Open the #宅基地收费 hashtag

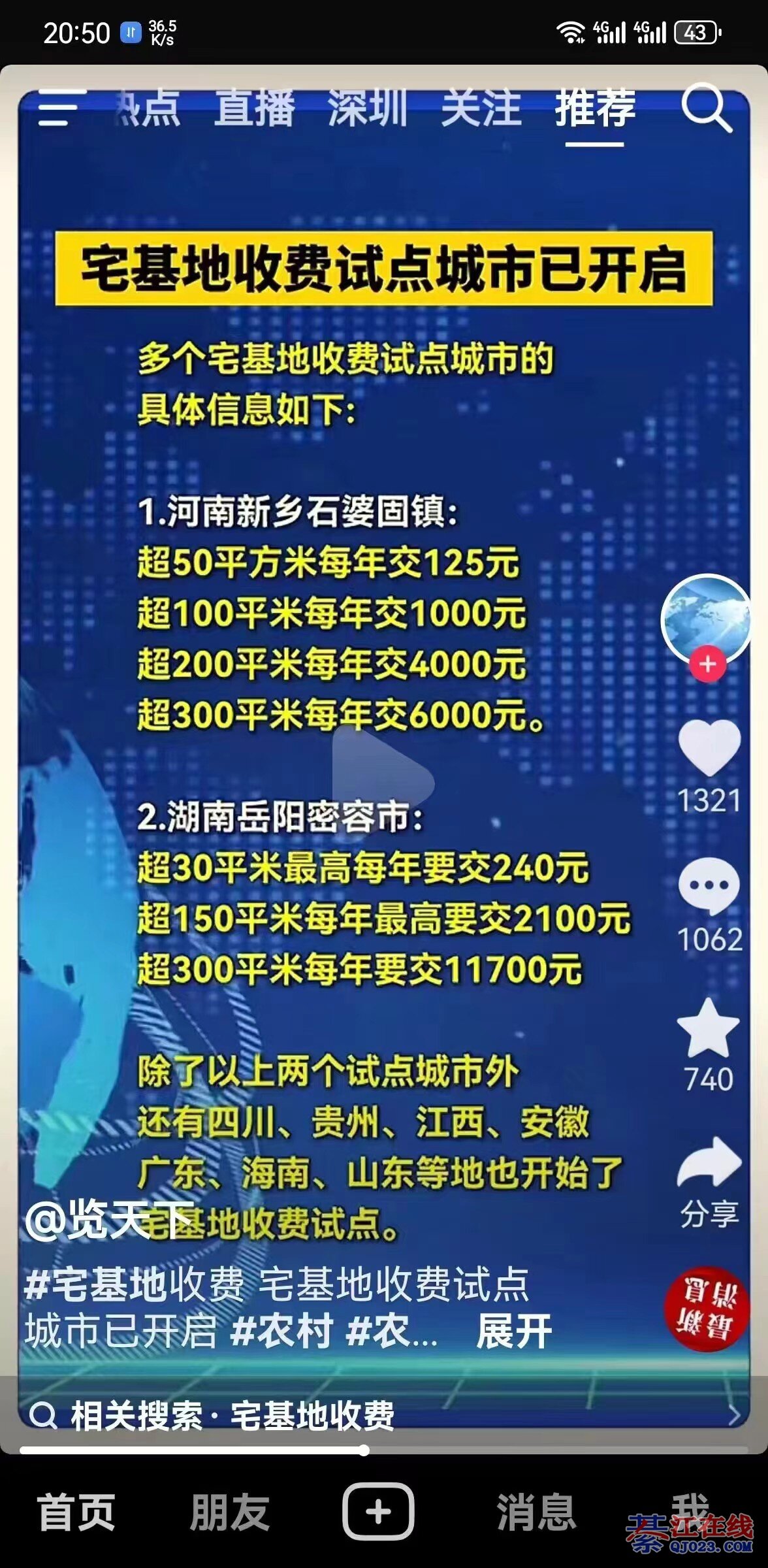[134, 1284]
